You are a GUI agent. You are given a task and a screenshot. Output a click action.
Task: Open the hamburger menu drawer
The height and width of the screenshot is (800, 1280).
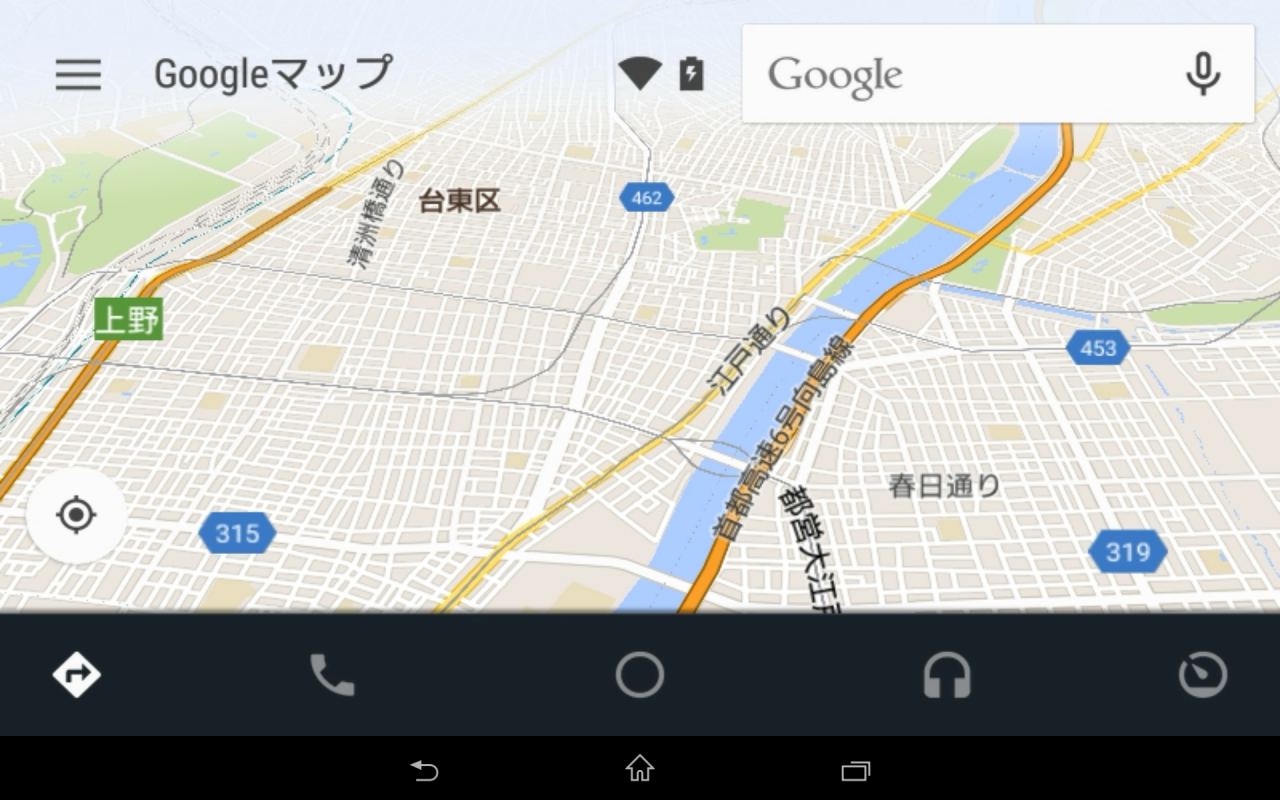[78, 75]
